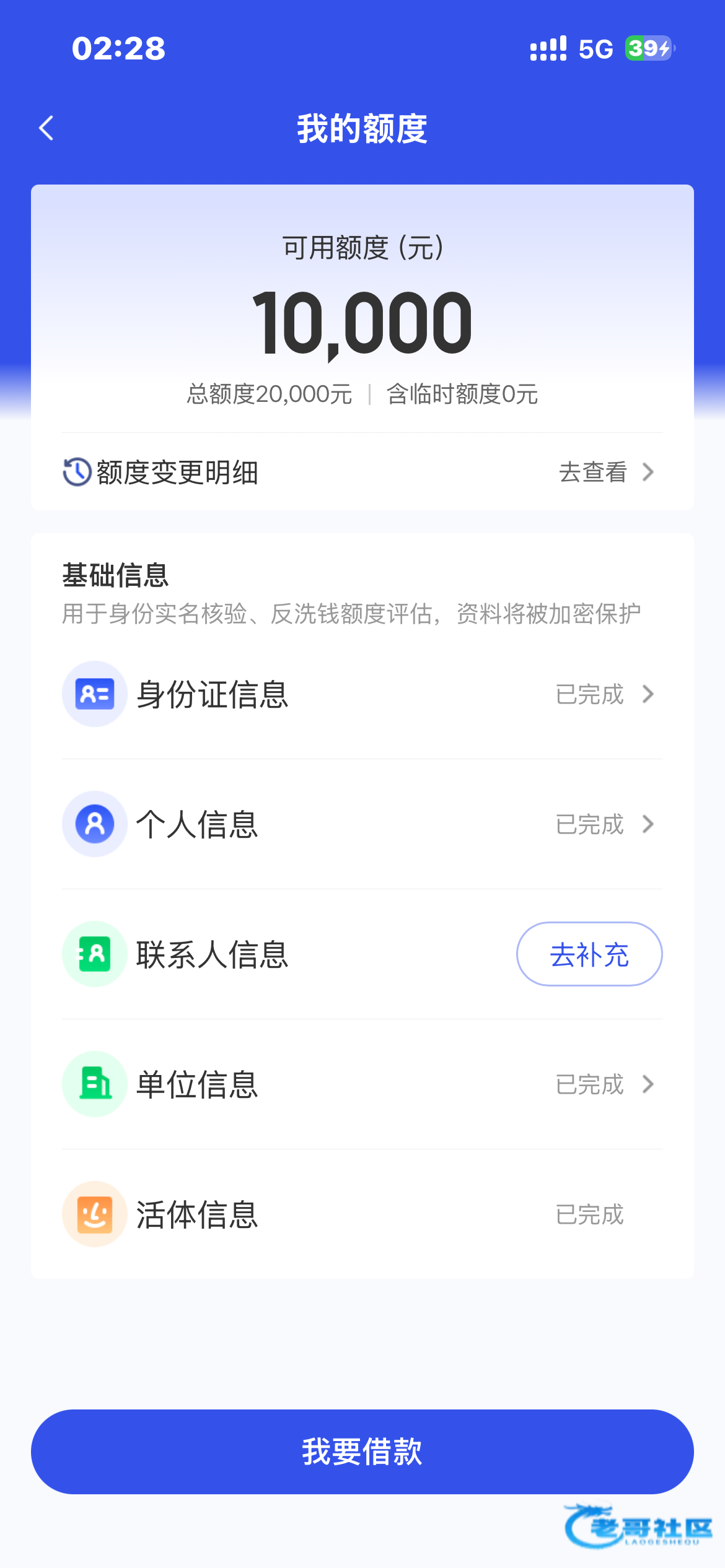Open 单位信息 row
Viewport: 725px width, 1568px height.
pos(362,1084)
